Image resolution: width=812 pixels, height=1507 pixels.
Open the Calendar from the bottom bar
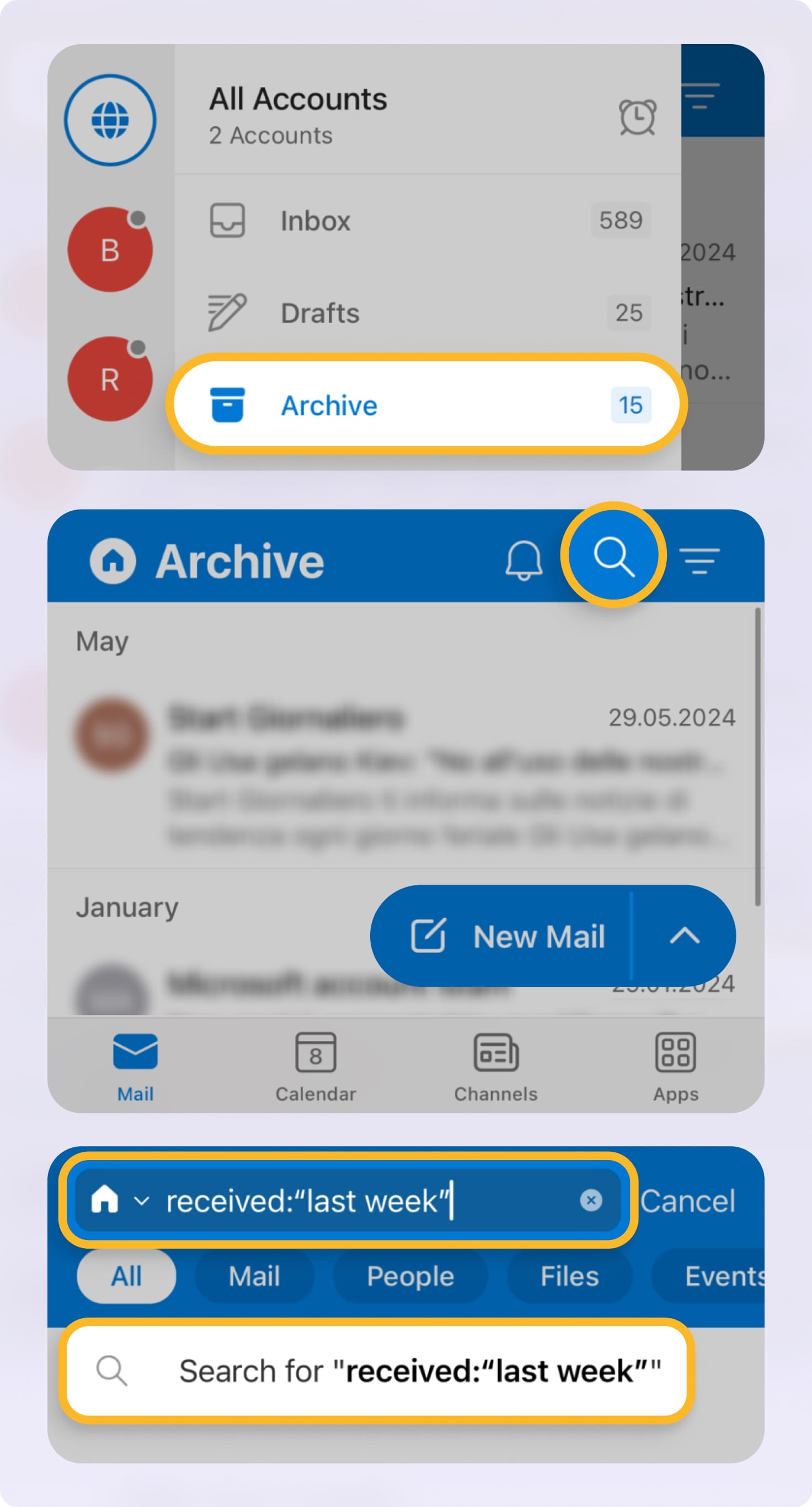point(316,1065)
